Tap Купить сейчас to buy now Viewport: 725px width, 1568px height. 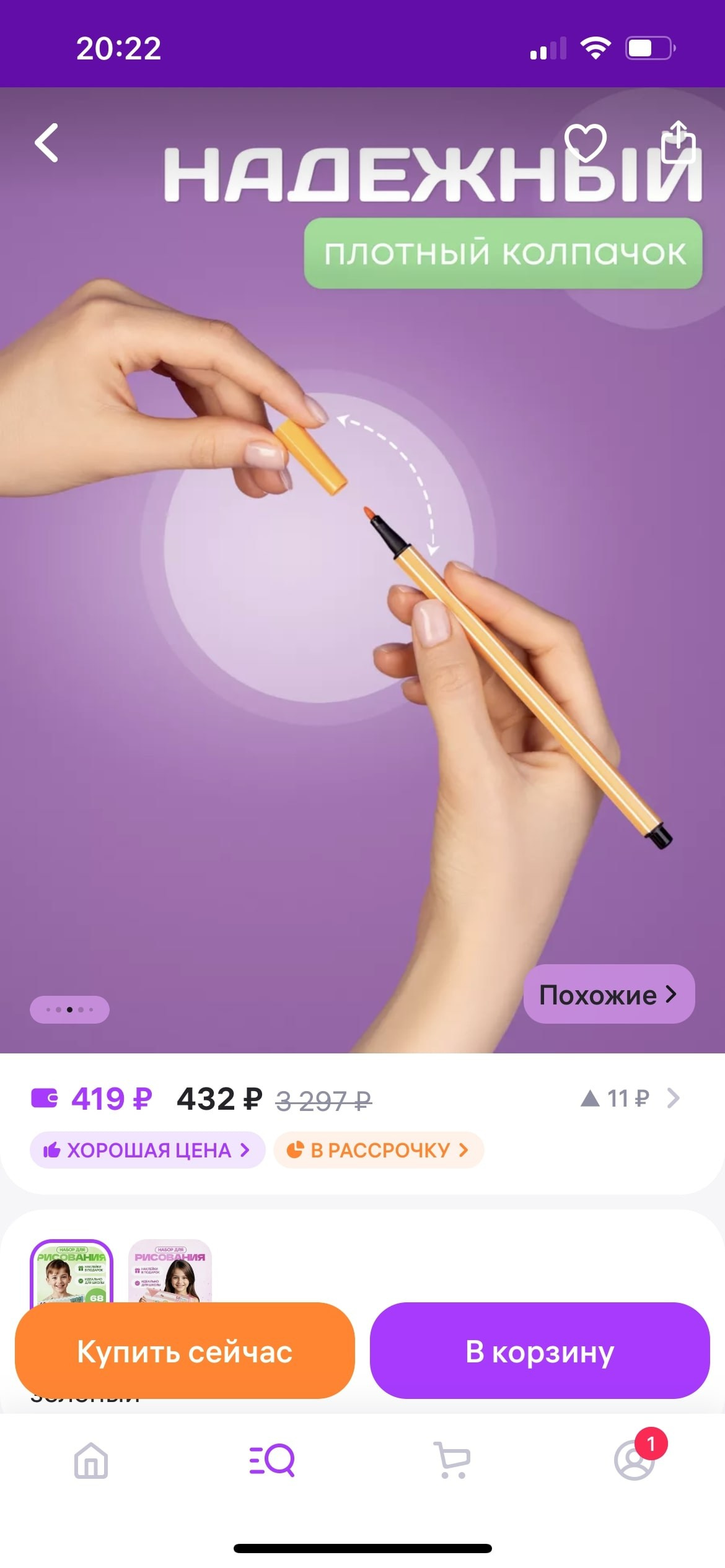pyautogui.click(x=185, y=1351)
